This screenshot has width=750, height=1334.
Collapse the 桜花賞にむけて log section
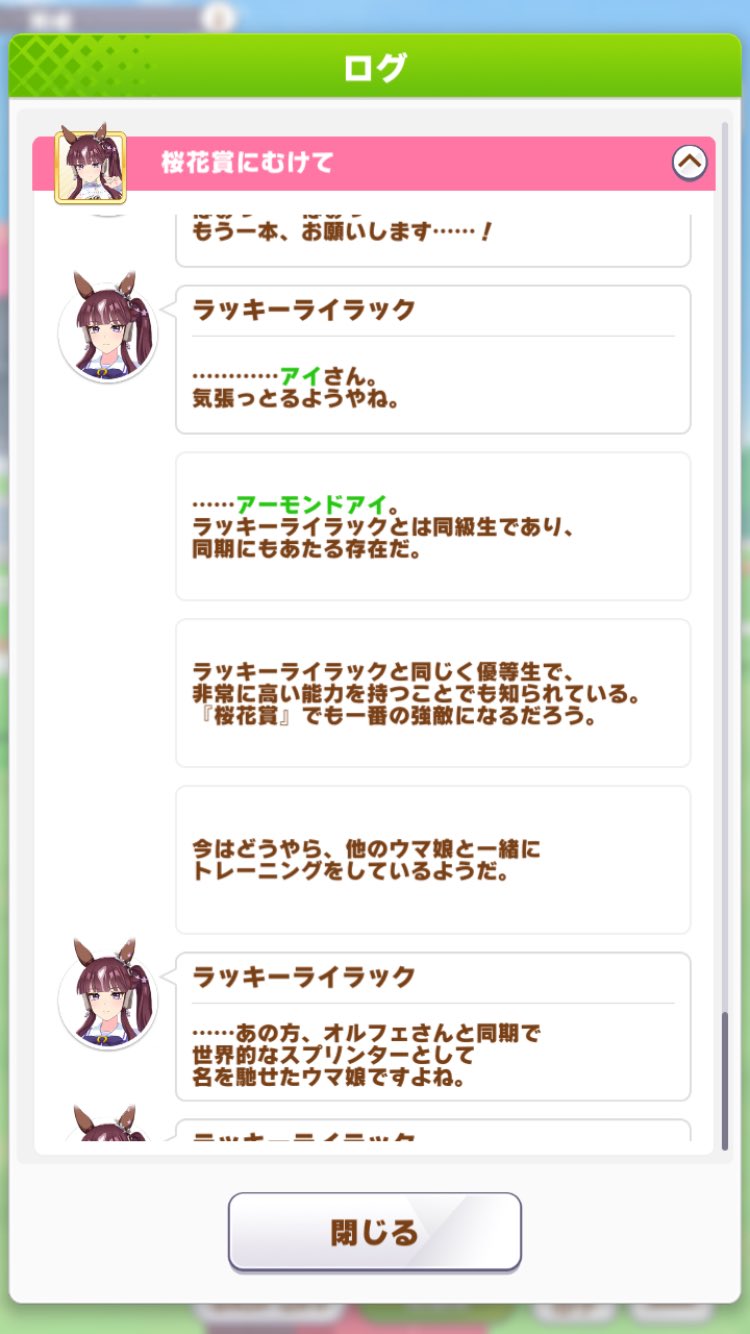[x=689, y=162]
